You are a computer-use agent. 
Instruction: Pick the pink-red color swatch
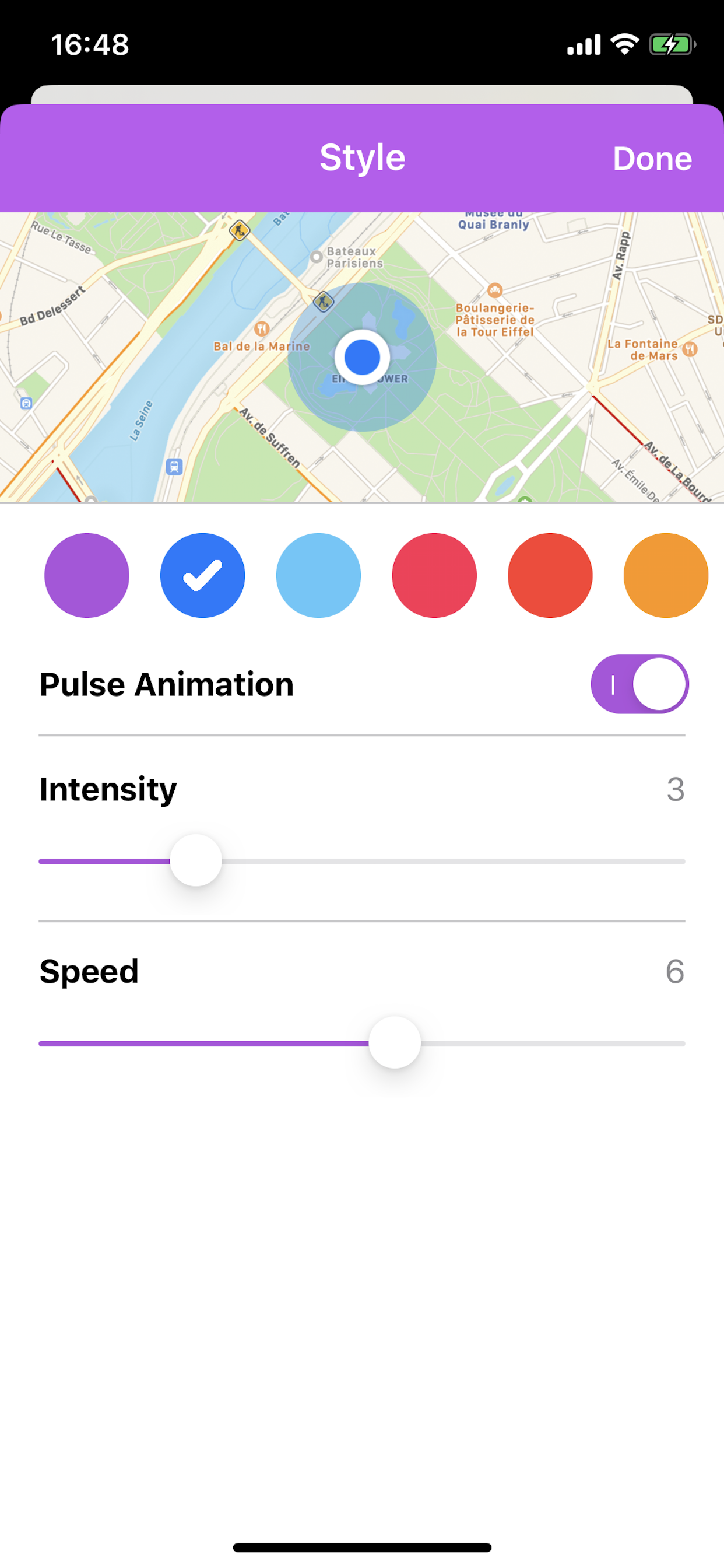click(x=434, y=575)
